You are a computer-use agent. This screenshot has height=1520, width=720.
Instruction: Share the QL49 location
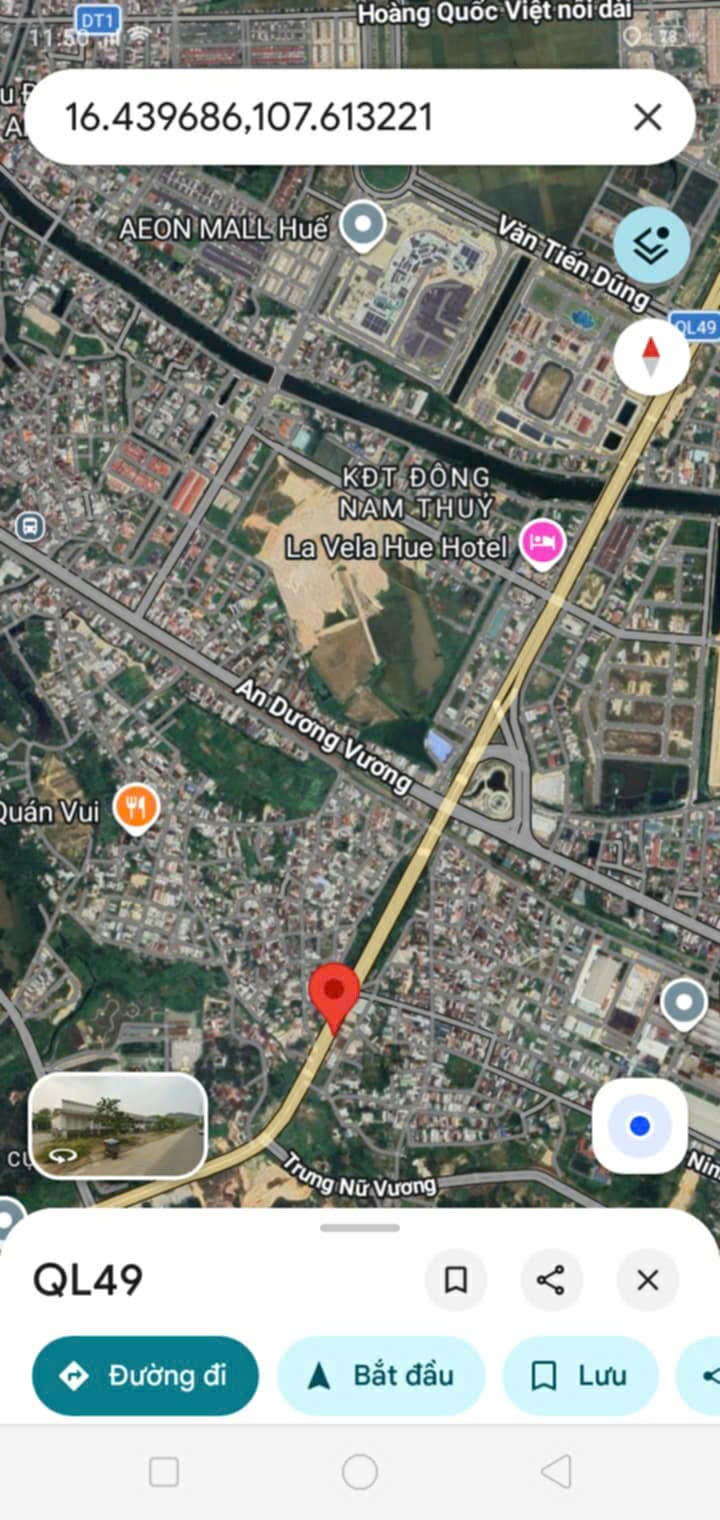tap(551, 1280)
